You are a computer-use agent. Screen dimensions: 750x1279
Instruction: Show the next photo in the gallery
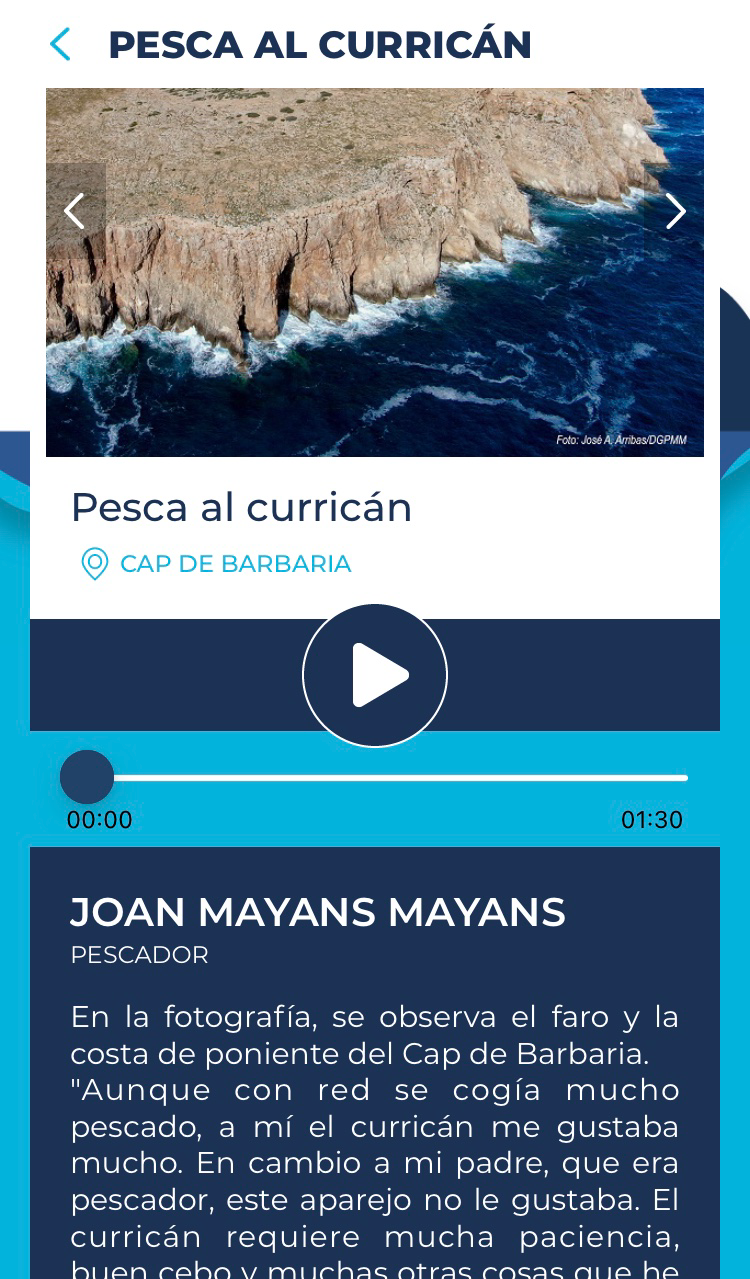[x=675, y=211]
